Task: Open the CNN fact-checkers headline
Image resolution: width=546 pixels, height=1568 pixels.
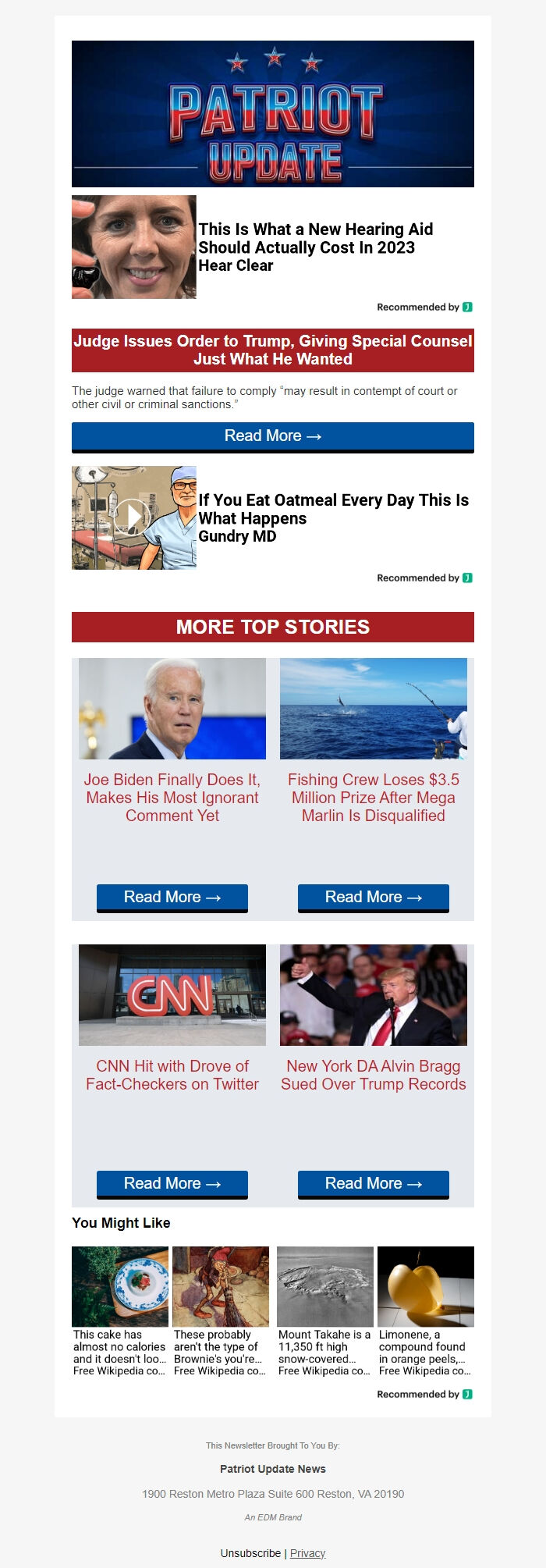Action: (x=172, y=1075)
